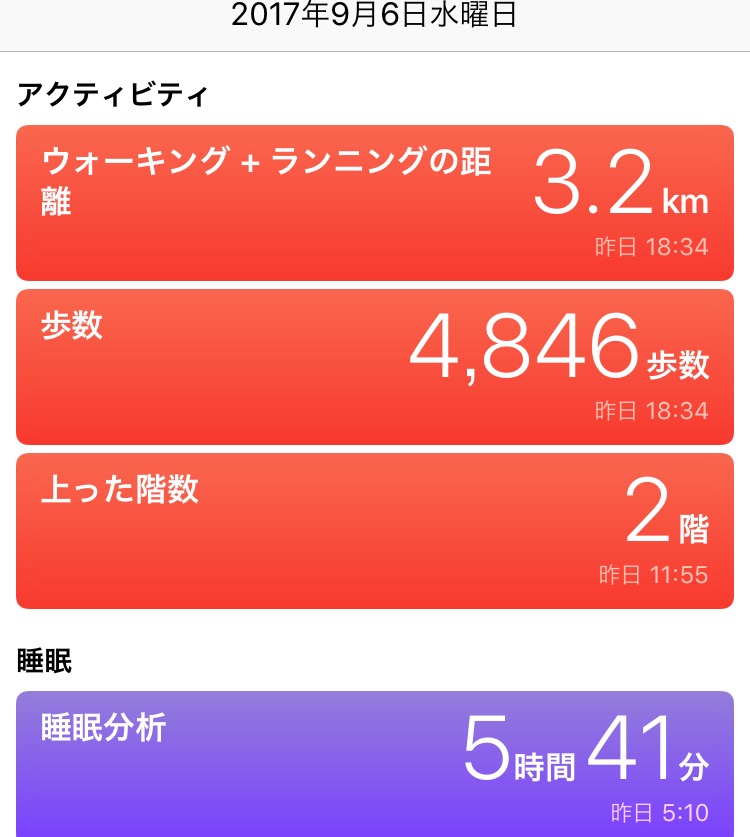Open the 睡眠分析 sleep analysis card
The height and width of the screenshot is (837, 750).
click(375, 763)
